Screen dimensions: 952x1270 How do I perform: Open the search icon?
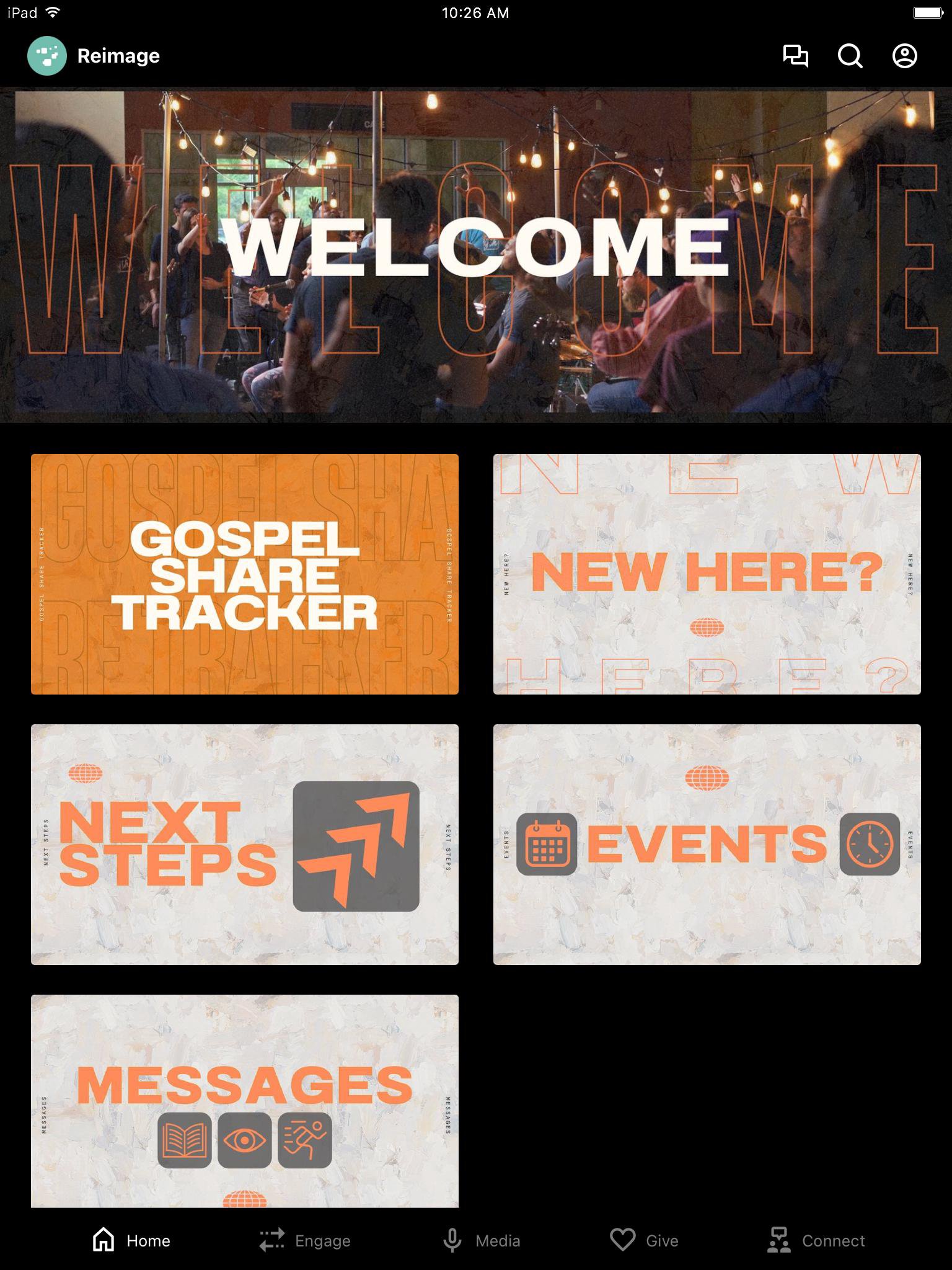850,56
